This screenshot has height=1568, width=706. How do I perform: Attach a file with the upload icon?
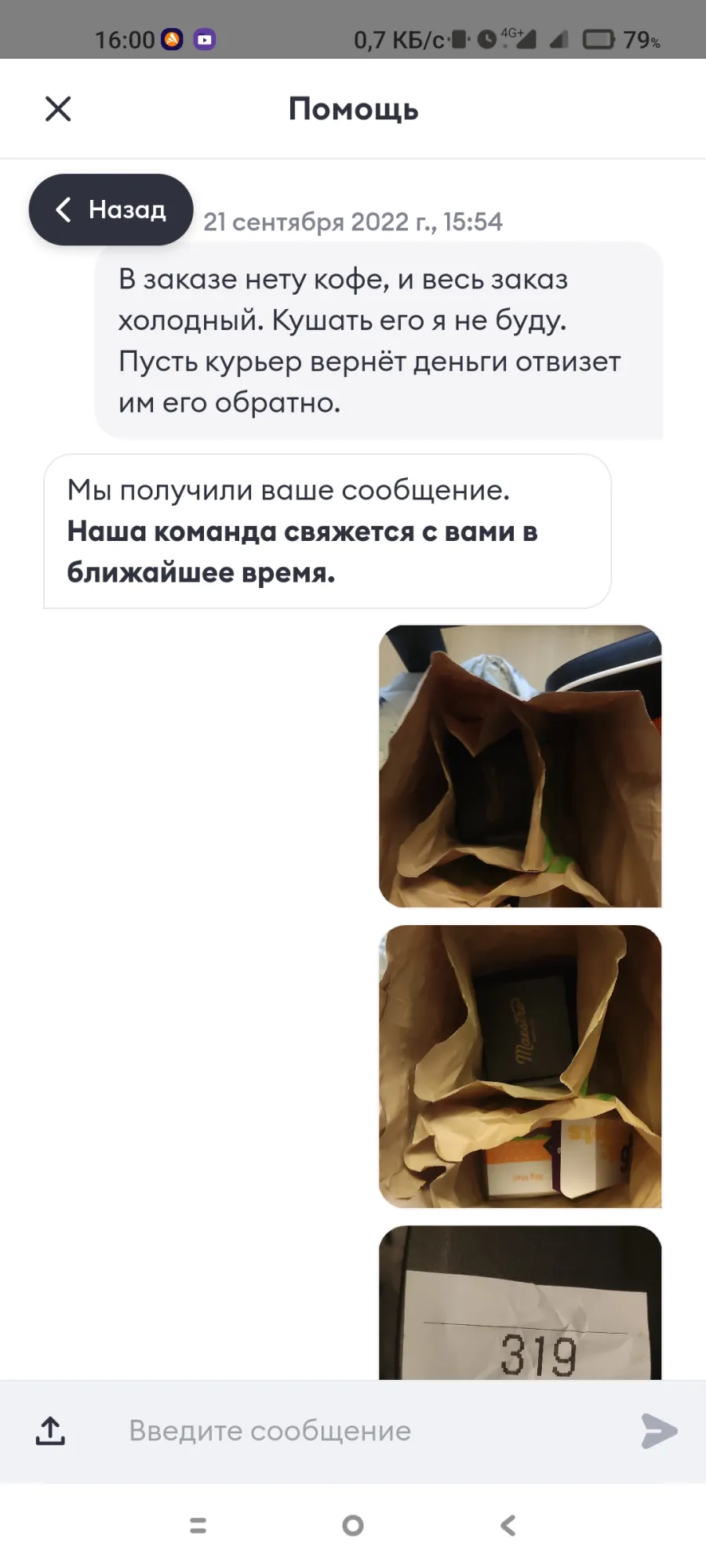tap(50, 1431)
